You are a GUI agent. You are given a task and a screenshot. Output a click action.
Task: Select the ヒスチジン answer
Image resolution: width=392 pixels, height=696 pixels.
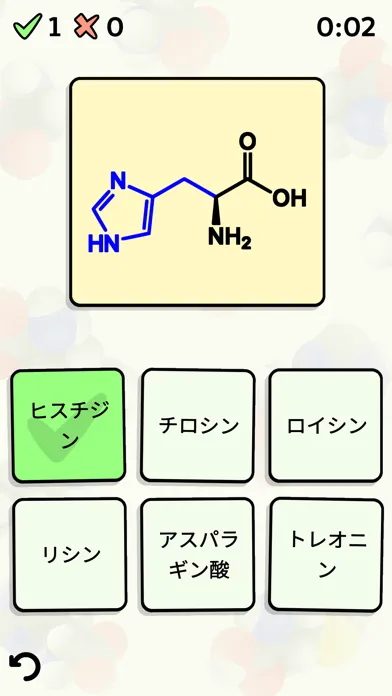pos(69,426)
